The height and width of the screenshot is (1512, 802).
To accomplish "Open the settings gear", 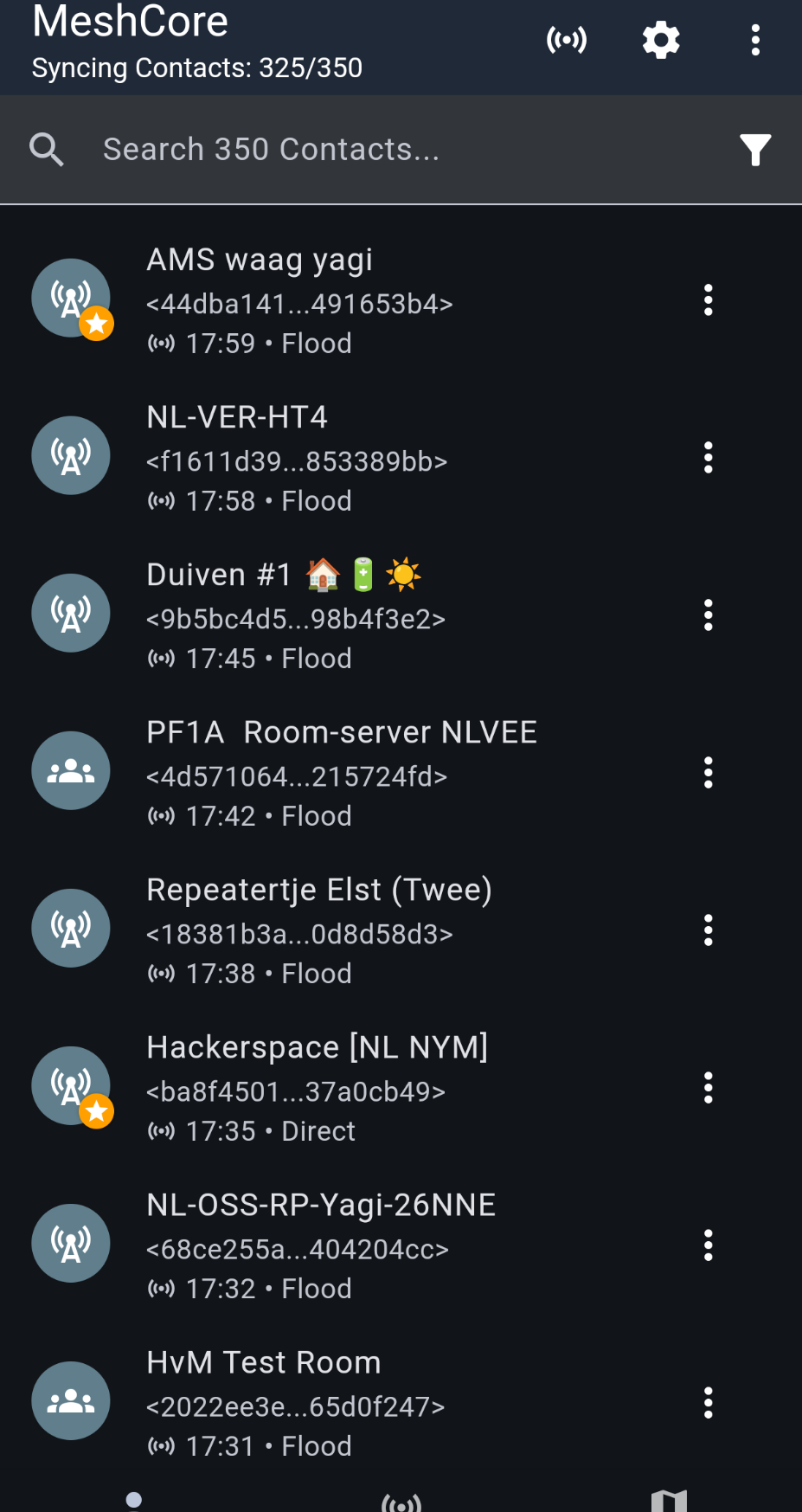I will [661, 40].
